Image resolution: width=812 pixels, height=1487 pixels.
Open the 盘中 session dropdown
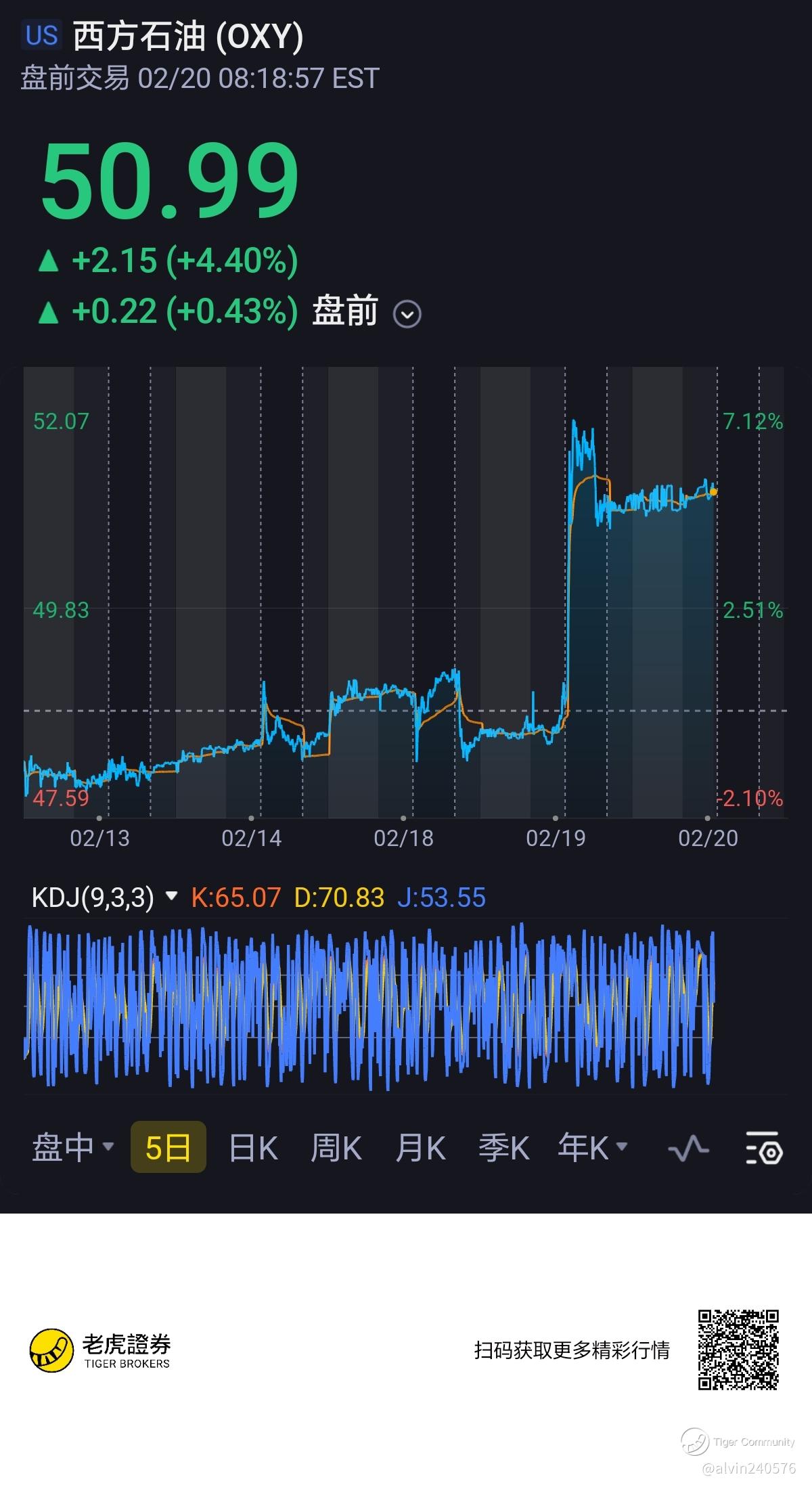click(x=72, y=1148)
